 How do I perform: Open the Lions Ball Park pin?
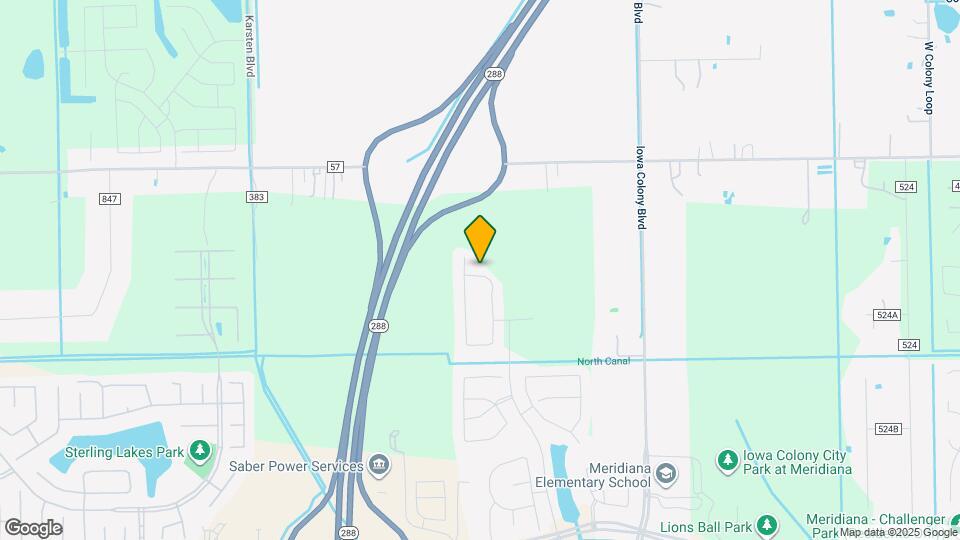(x=767, y=525)
